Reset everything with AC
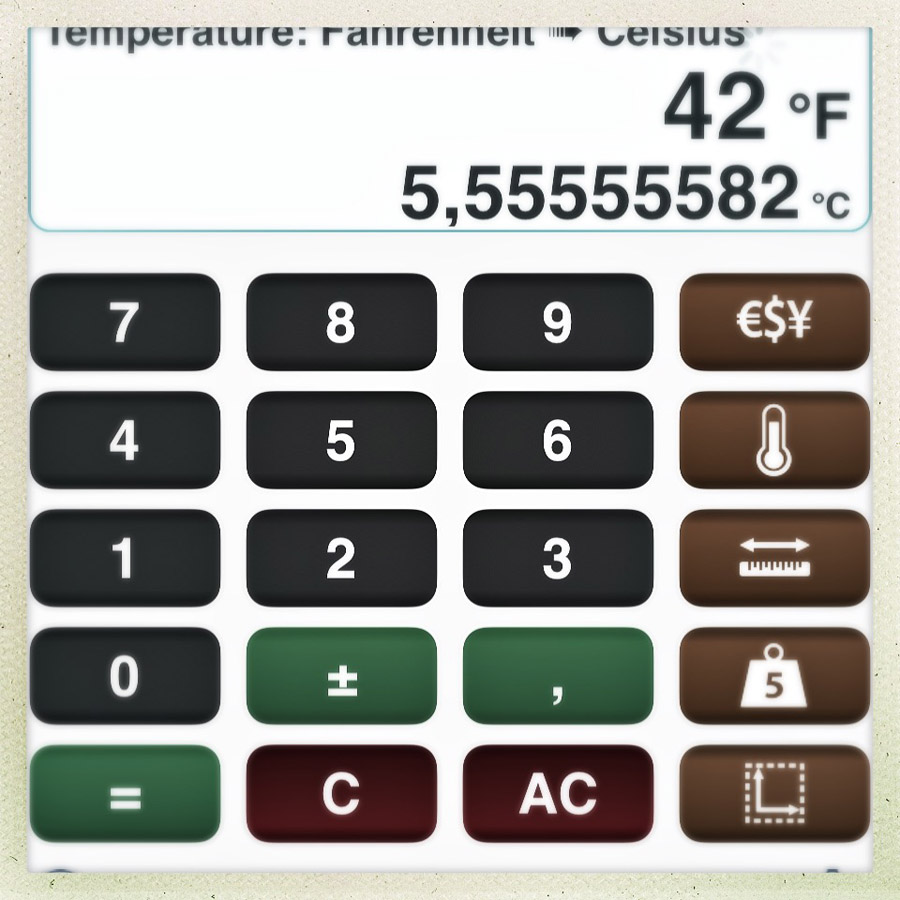 pos(558,795)
